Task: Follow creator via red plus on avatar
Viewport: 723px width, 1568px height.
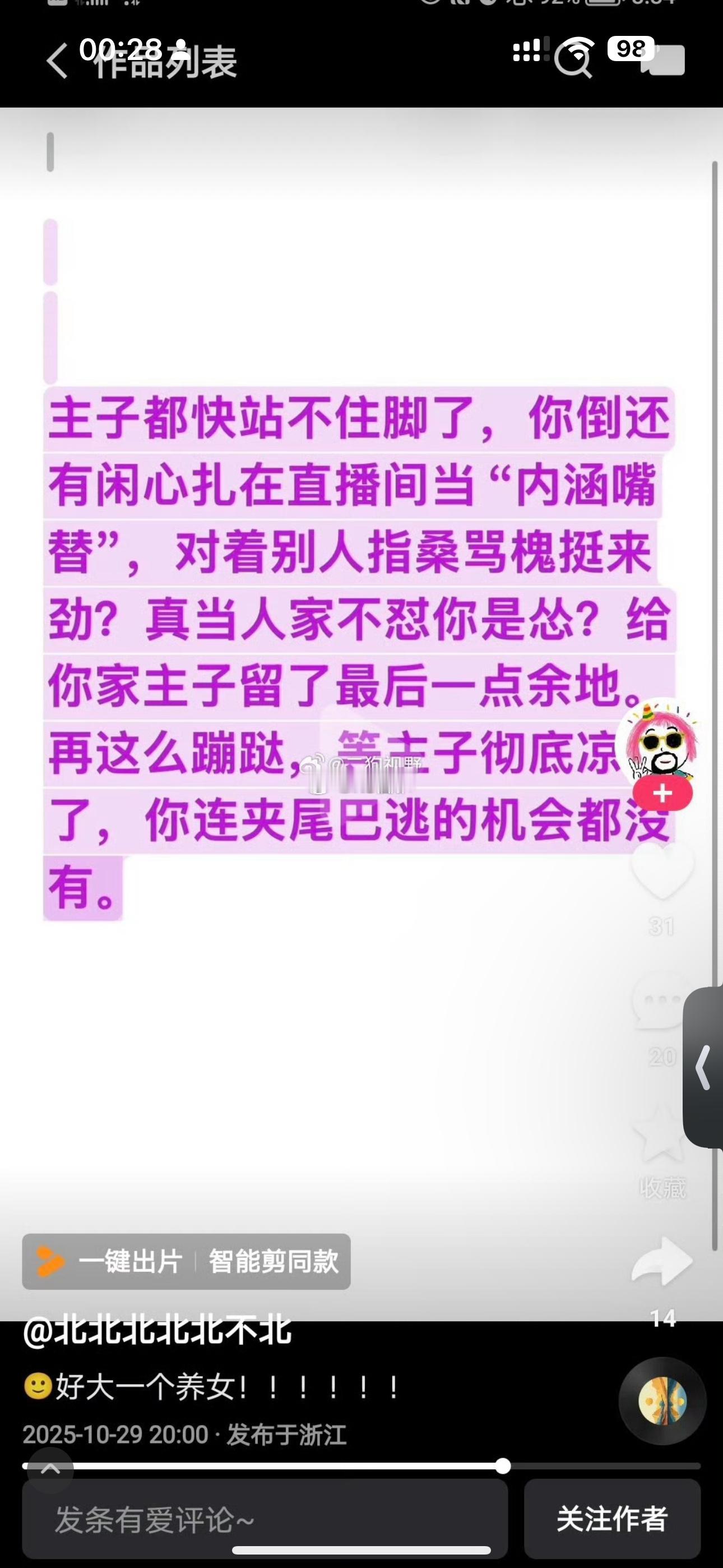Action: pos(664,794)
